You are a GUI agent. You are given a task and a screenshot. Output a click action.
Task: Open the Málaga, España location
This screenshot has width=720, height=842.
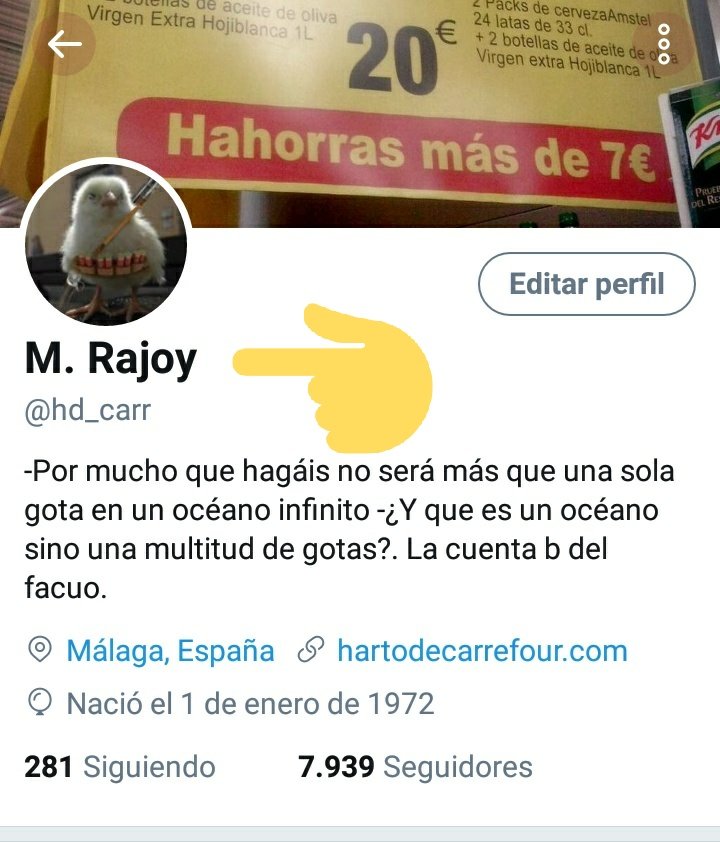click(x=170, y=651)
